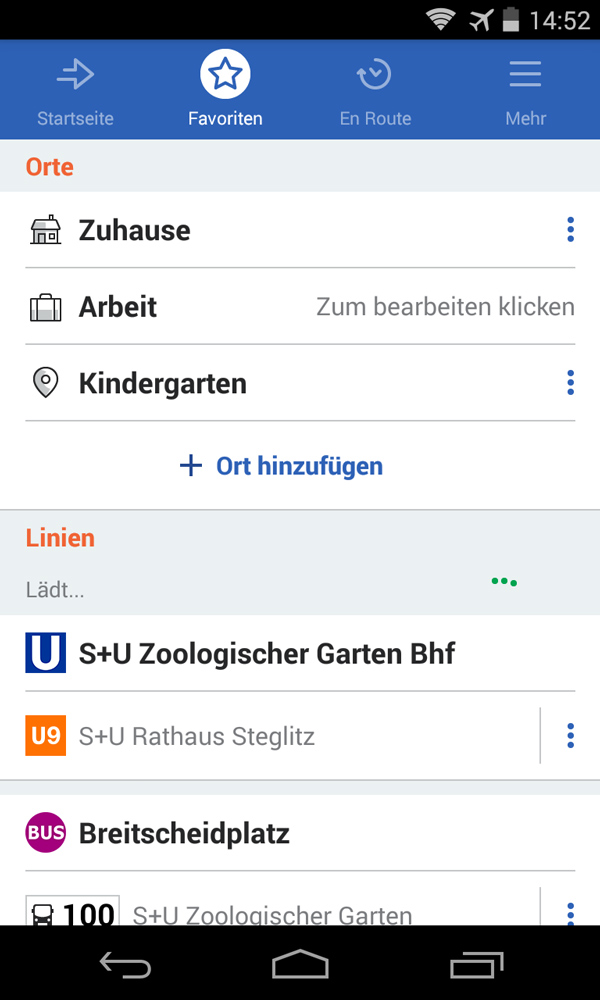Select the Favoriten tab
The width and height of the screenshot is (600, 1000).
click(x=225, y=90)
